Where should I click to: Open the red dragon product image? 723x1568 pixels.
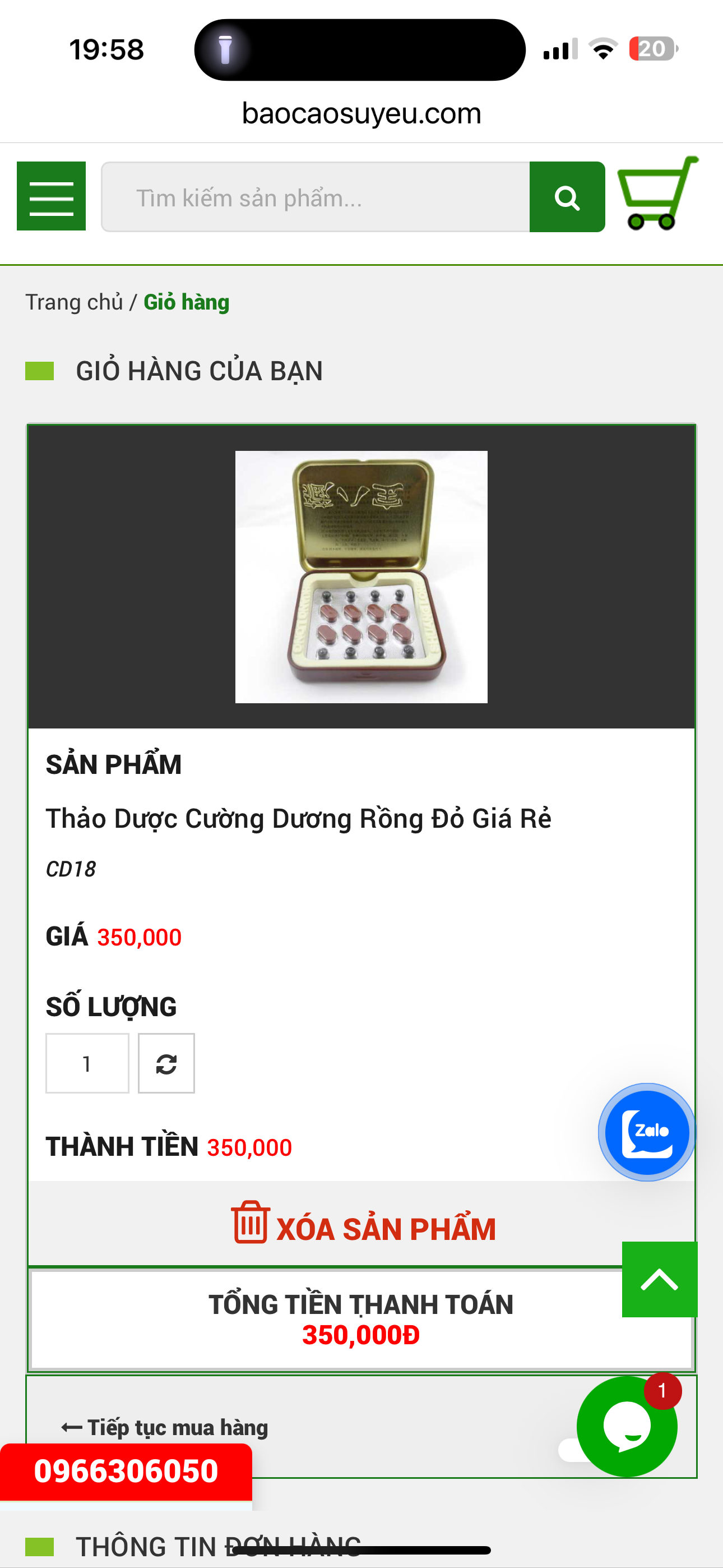361,577
